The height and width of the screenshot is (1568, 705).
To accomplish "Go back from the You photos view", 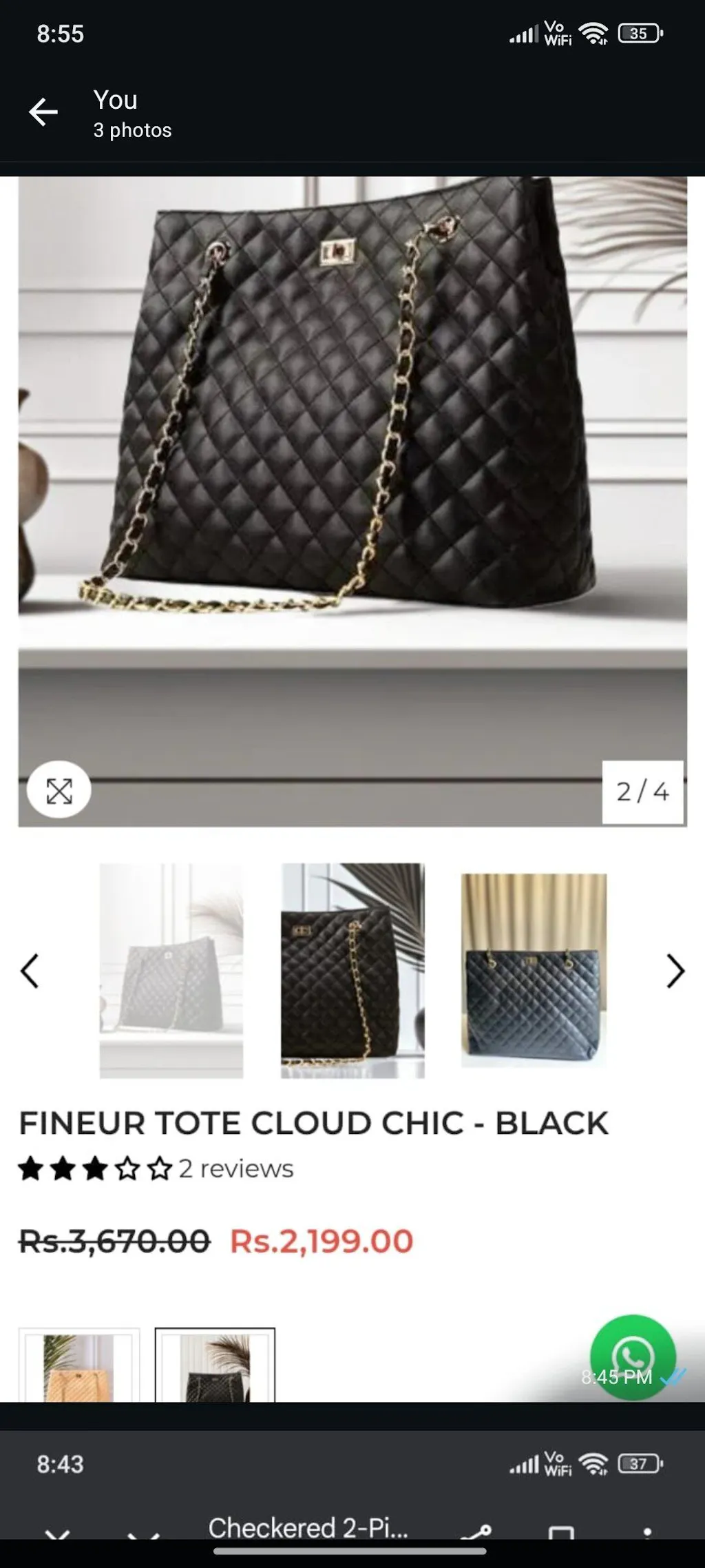I will (43, 112).
